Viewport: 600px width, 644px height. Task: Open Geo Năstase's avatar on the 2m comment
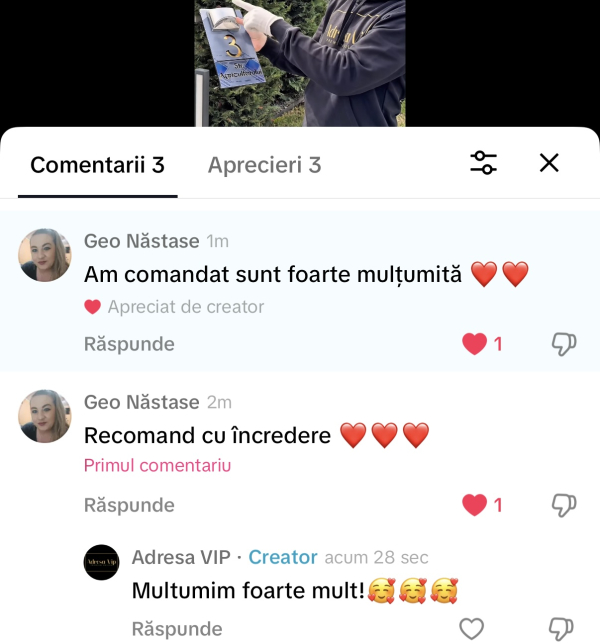(45, 416)
